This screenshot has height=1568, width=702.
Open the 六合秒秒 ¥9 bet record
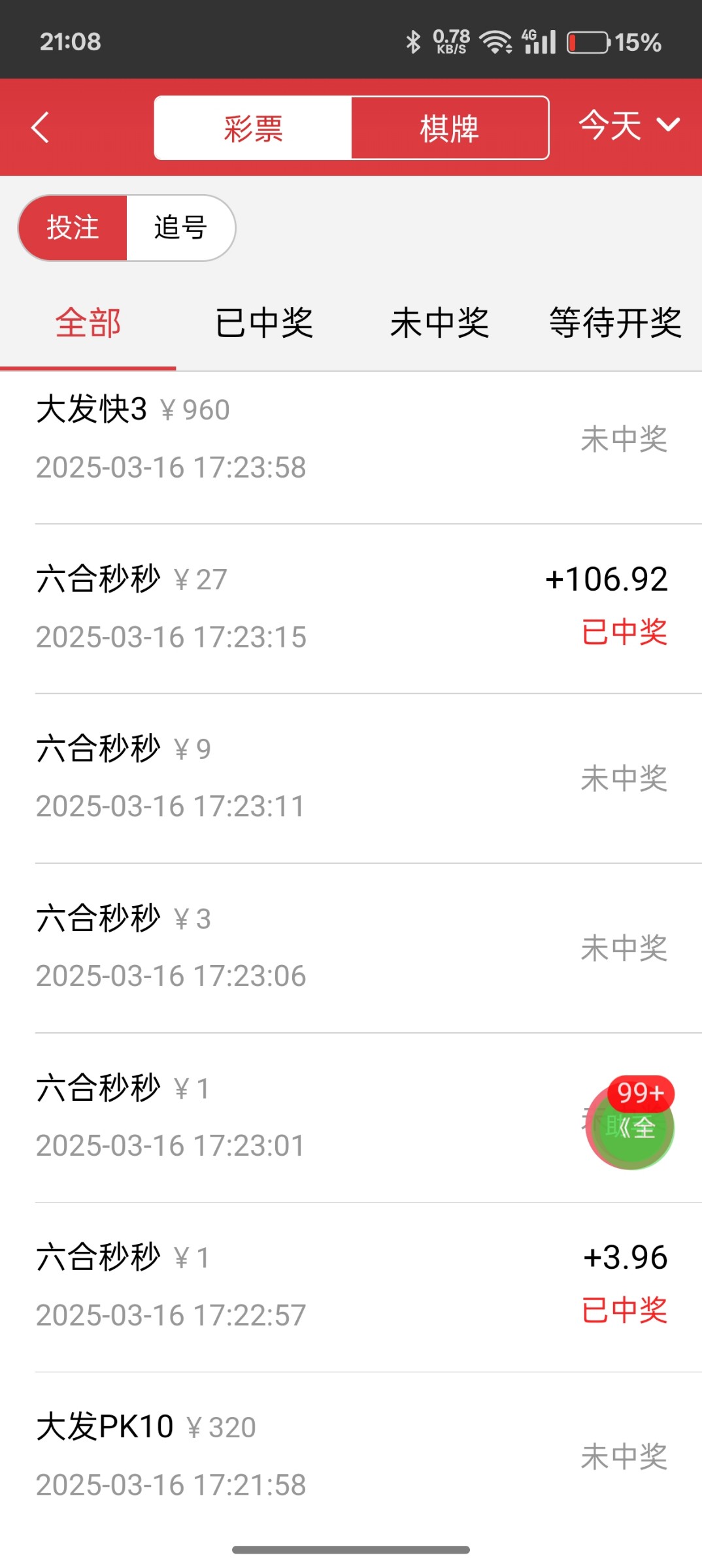tap(351, 777)
